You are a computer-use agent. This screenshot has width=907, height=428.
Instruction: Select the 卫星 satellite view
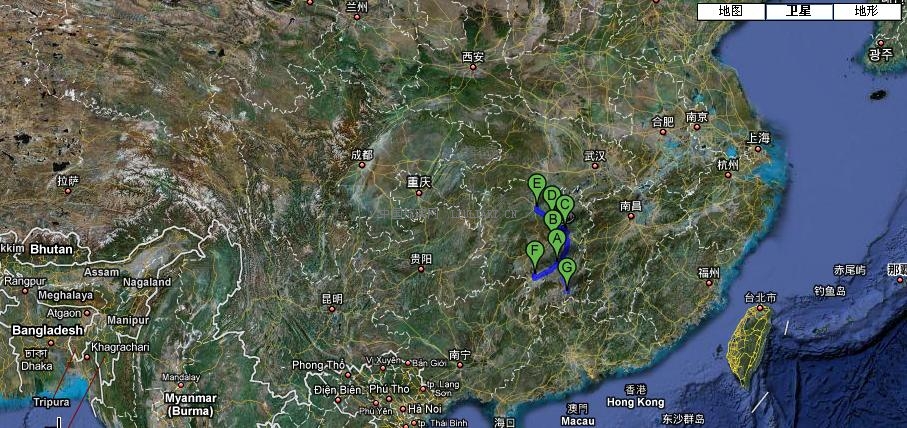(x=798, y=11)
